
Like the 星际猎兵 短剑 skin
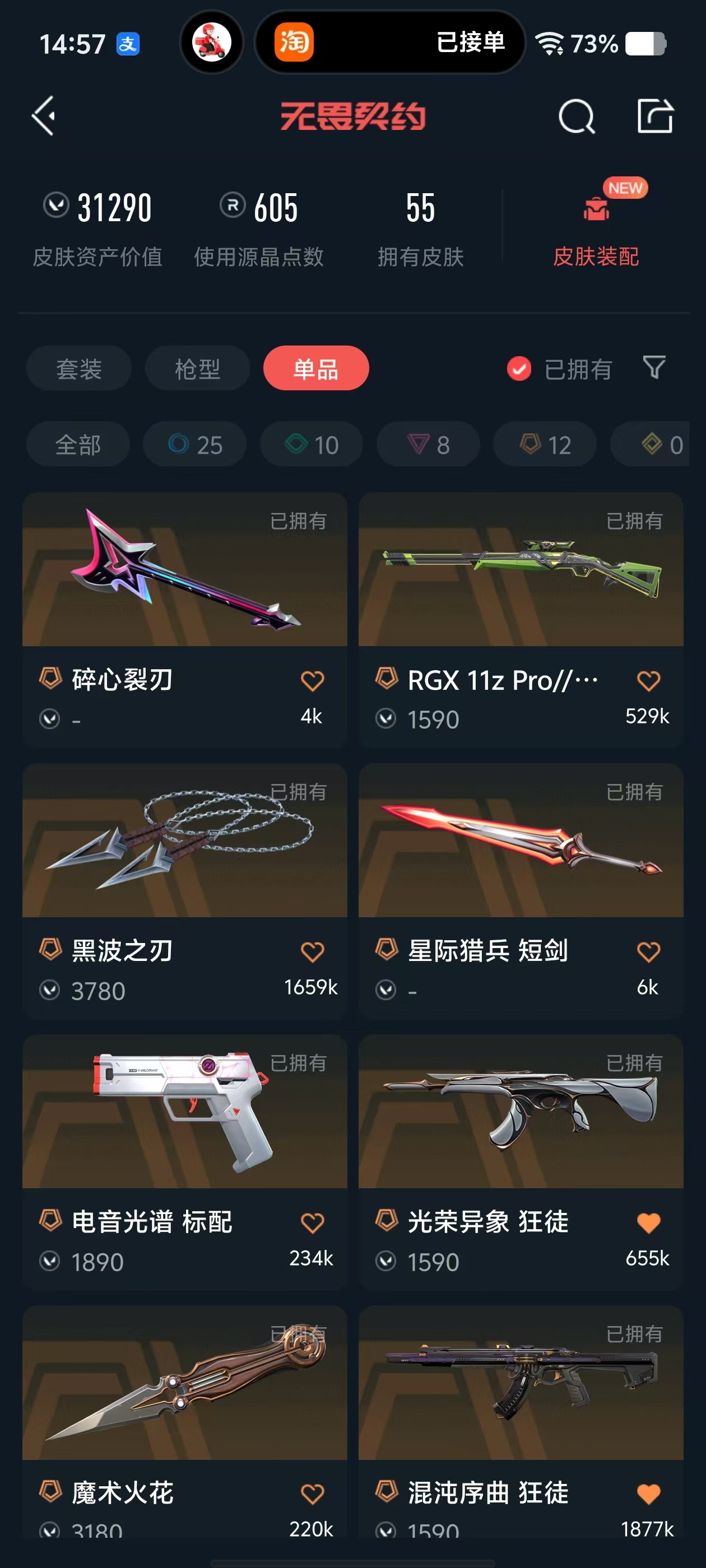click(648, 951)
